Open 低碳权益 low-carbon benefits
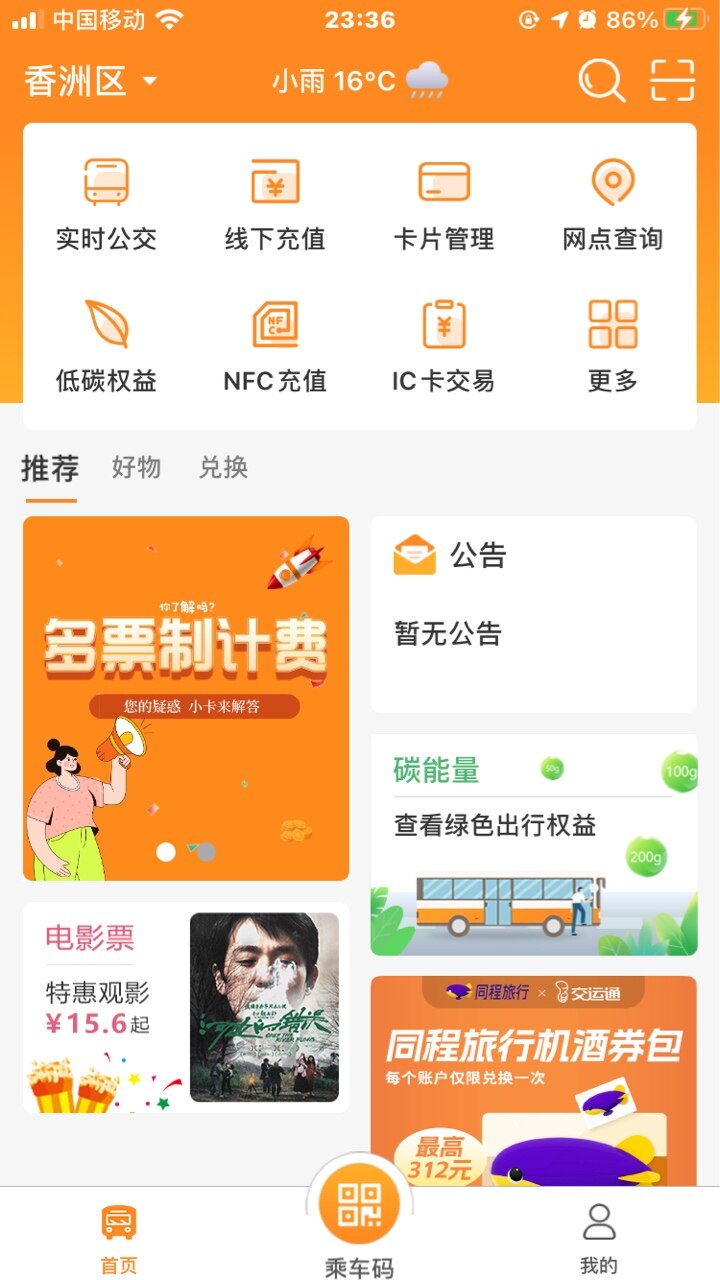This screenshot has width=720, height=1280. 106,345
